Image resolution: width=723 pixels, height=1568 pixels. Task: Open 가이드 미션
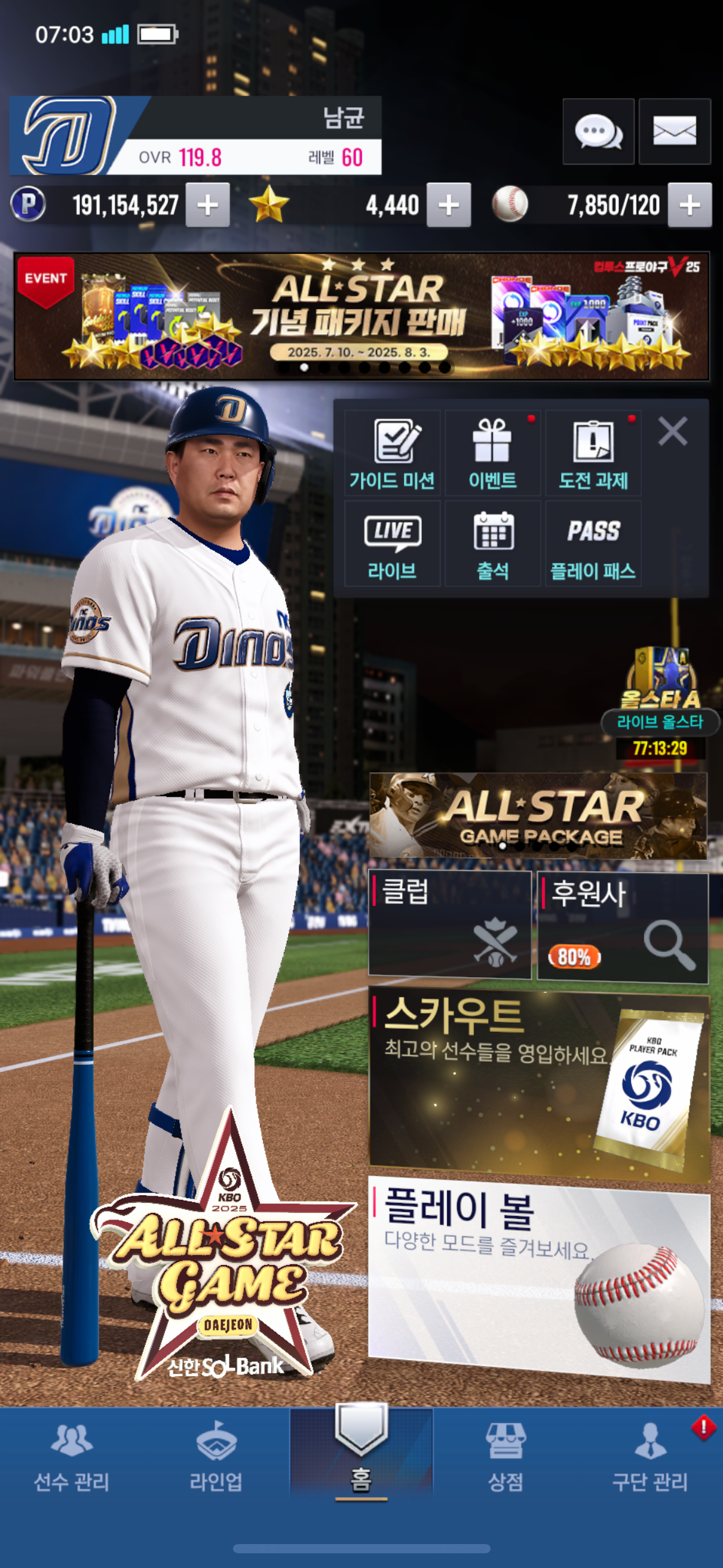(x=392, y=453)
